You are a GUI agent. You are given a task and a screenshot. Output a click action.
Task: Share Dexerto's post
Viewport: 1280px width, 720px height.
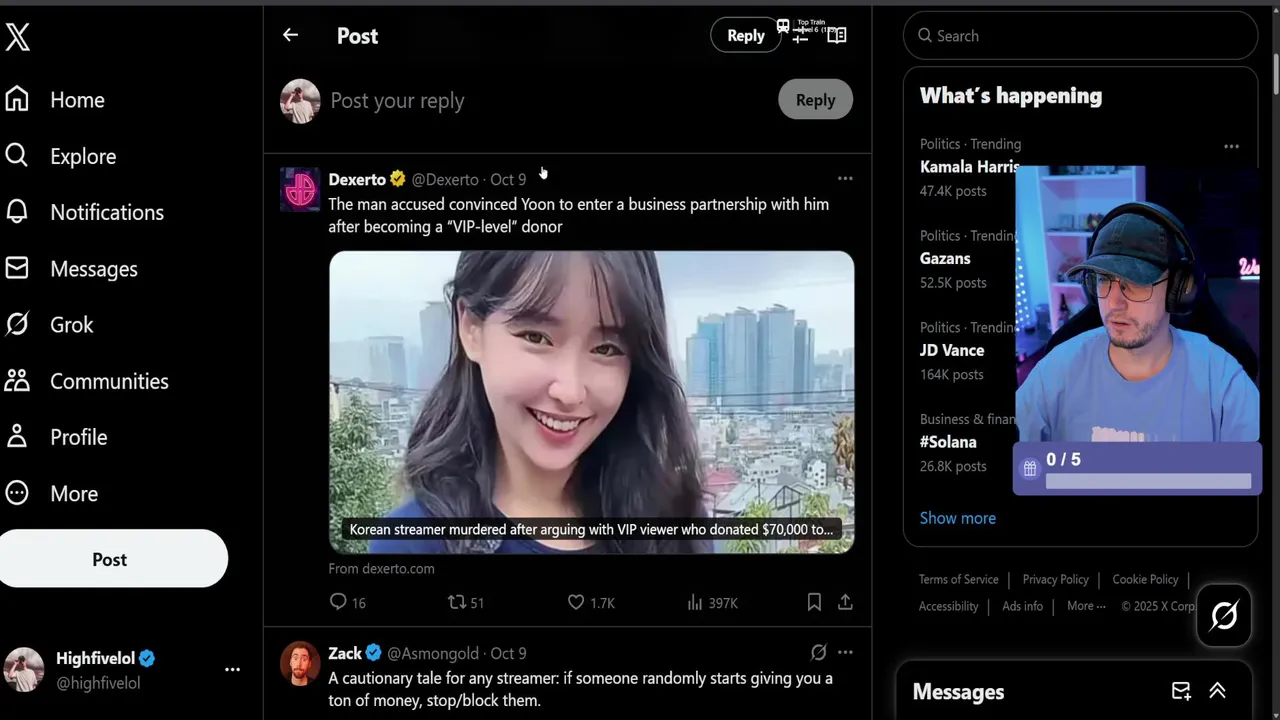(x=845, y=602)
